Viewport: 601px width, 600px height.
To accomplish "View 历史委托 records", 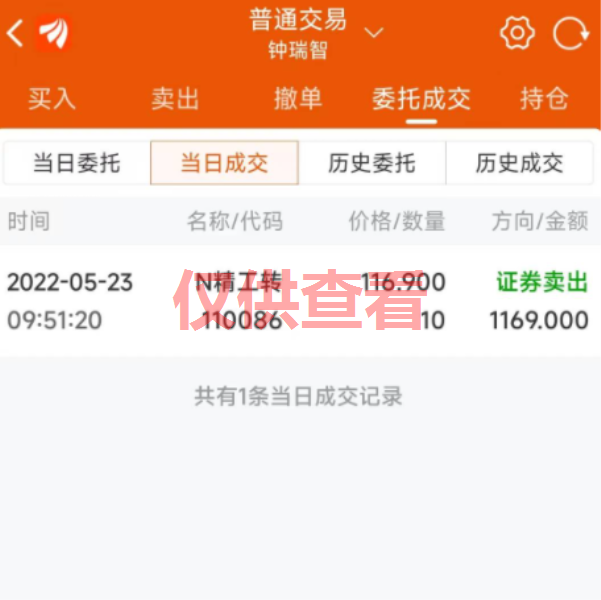I will pos(372,163).
